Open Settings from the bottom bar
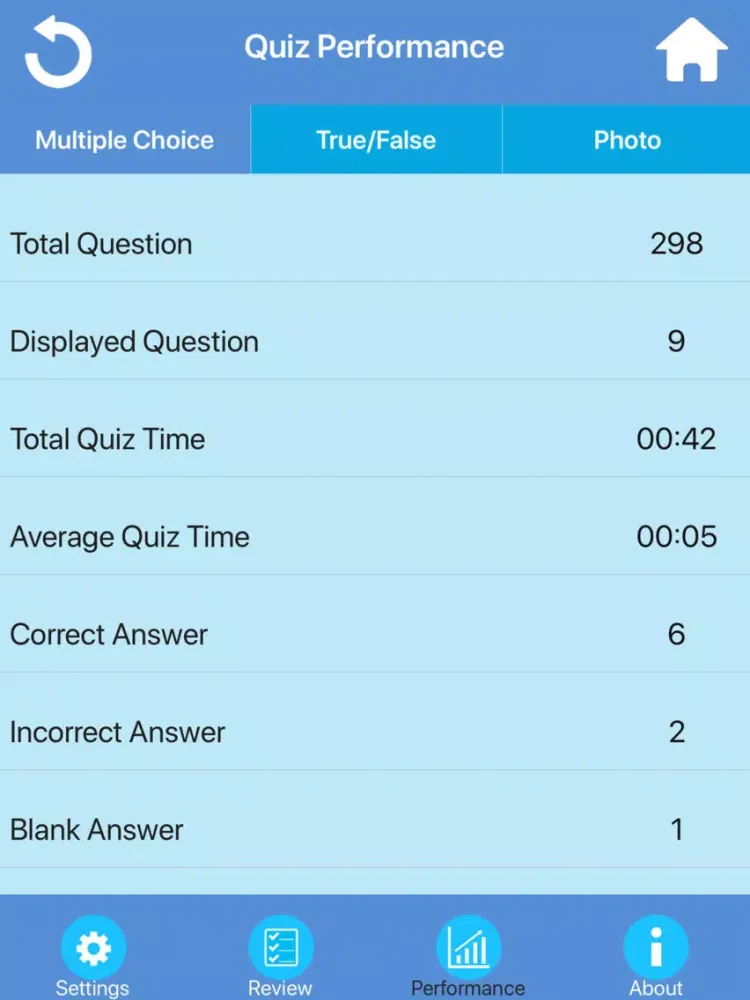The image size is (750, 1000). tap(93, 955)
